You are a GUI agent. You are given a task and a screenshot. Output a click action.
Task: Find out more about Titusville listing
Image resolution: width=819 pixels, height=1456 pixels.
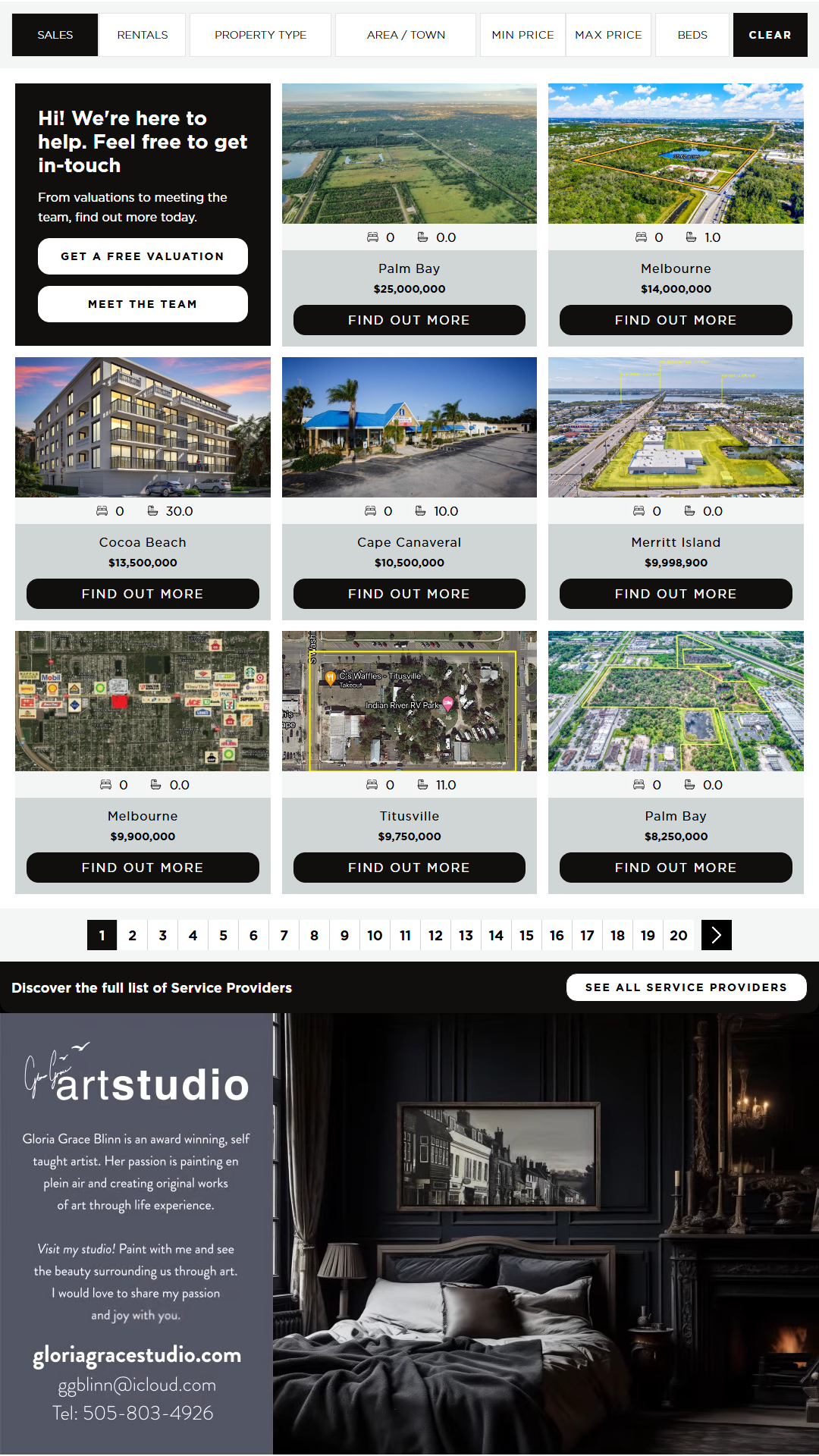(x=409, y=868)
